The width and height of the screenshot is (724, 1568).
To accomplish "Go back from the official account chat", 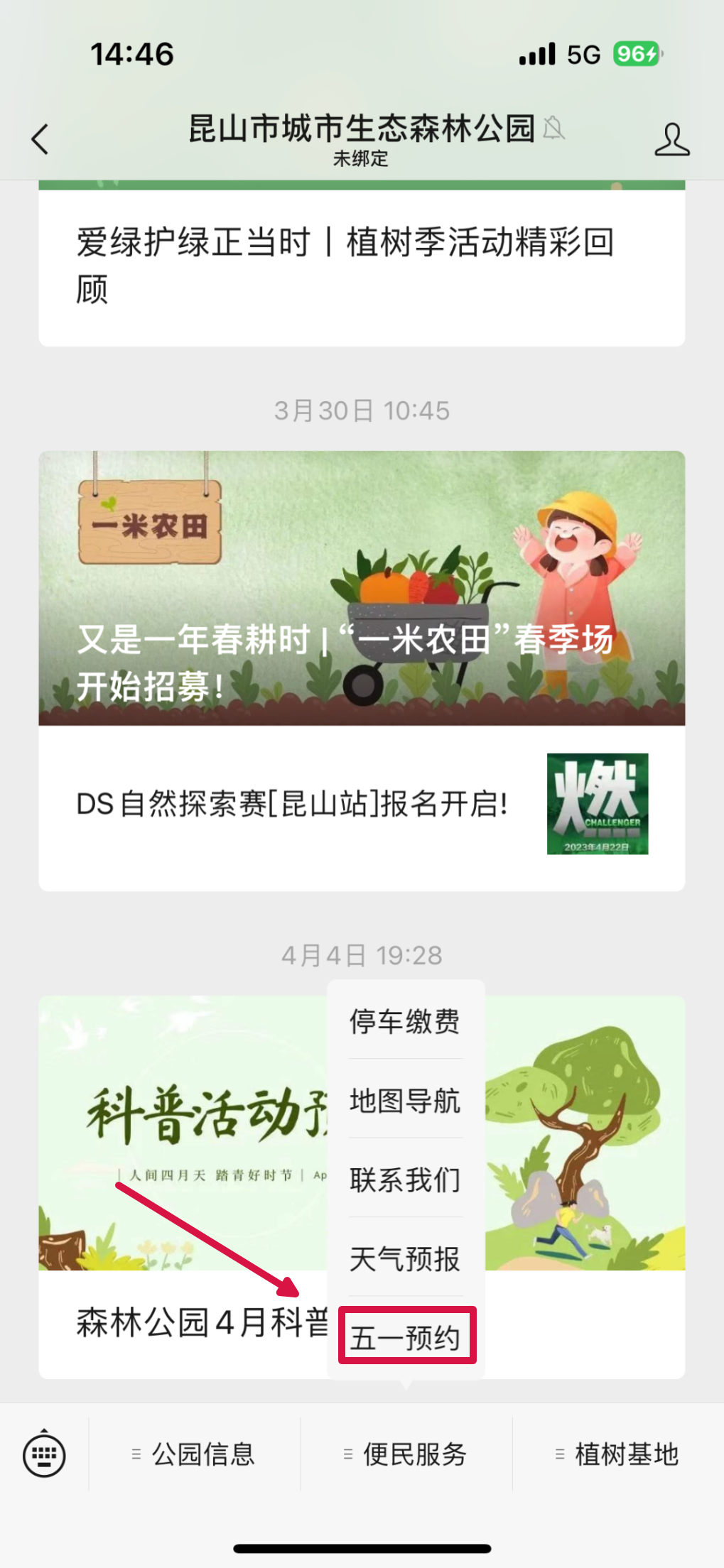I will (40, 139).
